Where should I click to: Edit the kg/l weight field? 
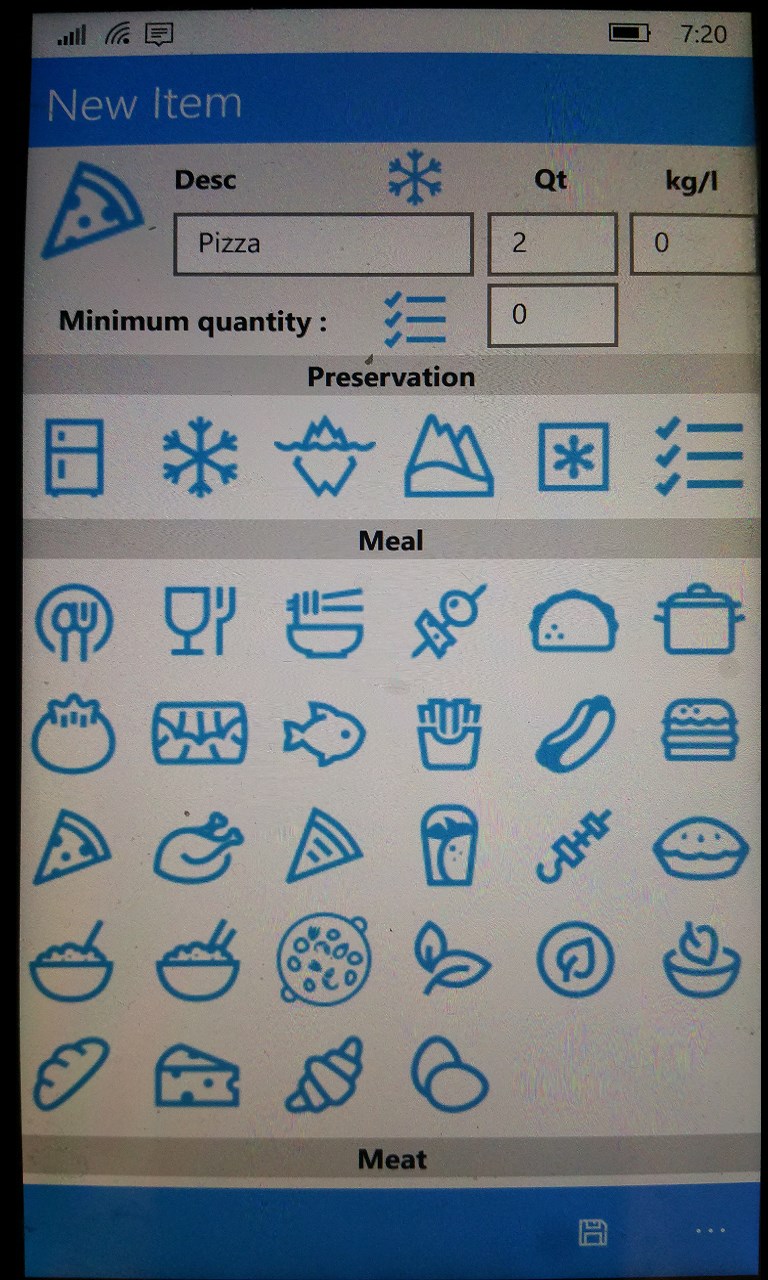point(692,244)
